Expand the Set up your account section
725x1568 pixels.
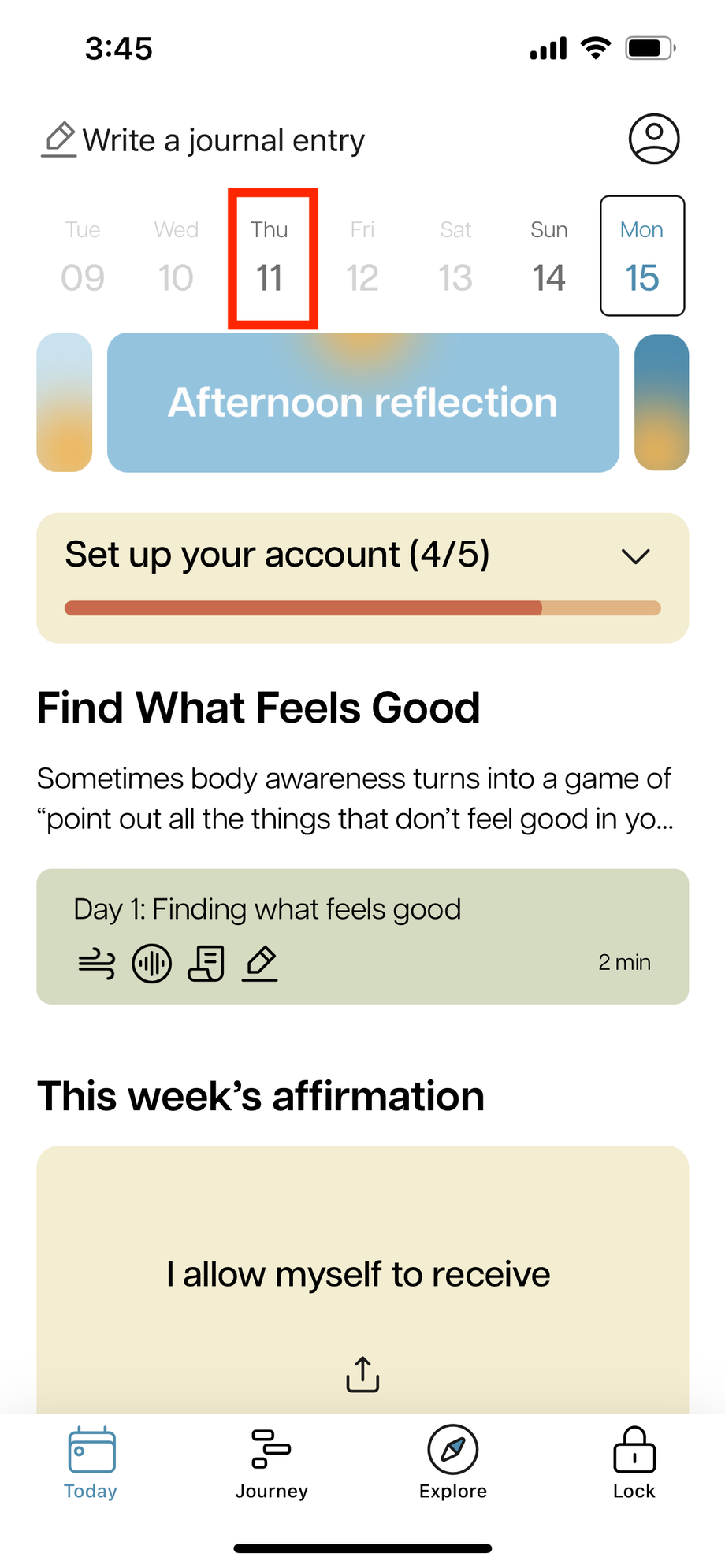[x=635, y=556]
